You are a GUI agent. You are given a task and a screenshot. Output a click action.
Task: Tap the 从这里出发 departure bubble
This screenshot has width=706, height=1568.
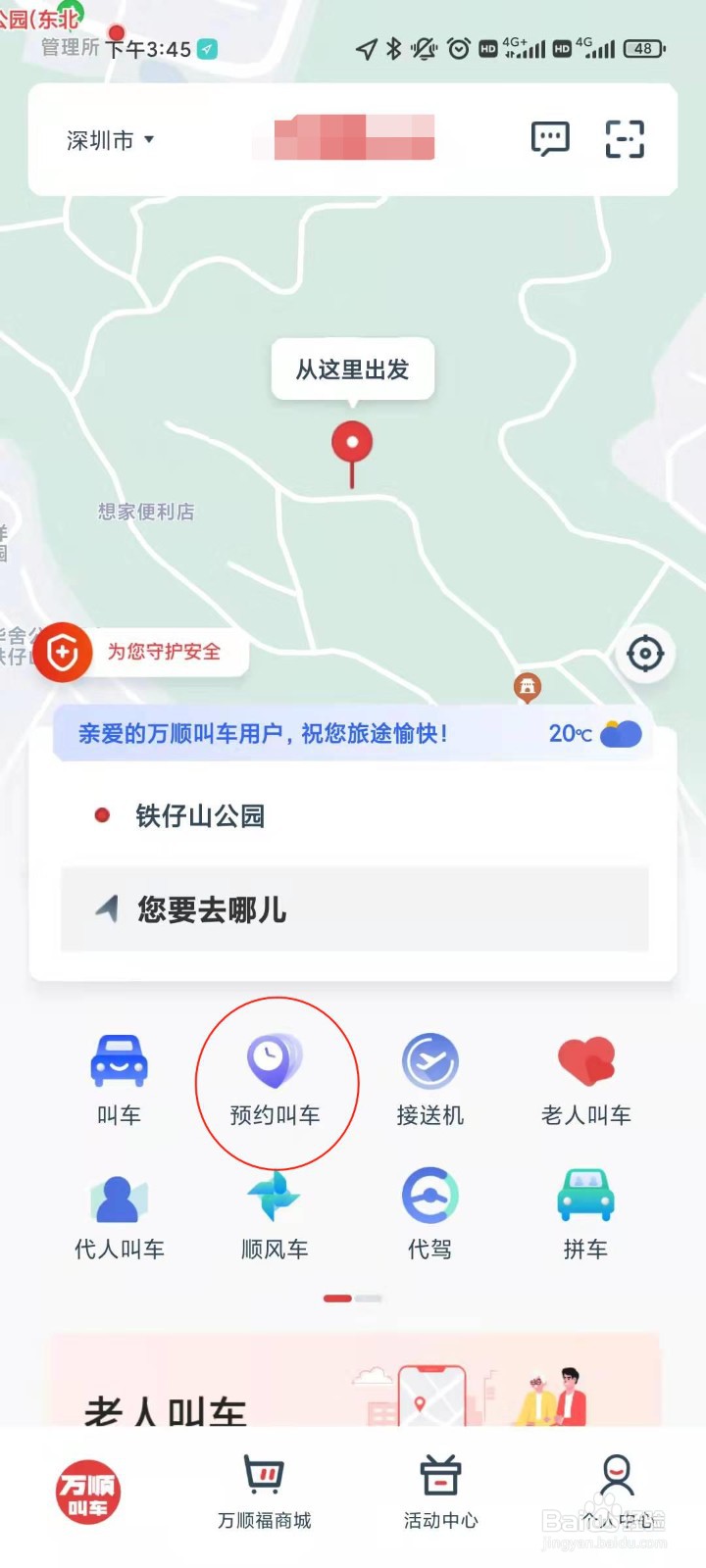pyautogui.click(x=353, y=369)
